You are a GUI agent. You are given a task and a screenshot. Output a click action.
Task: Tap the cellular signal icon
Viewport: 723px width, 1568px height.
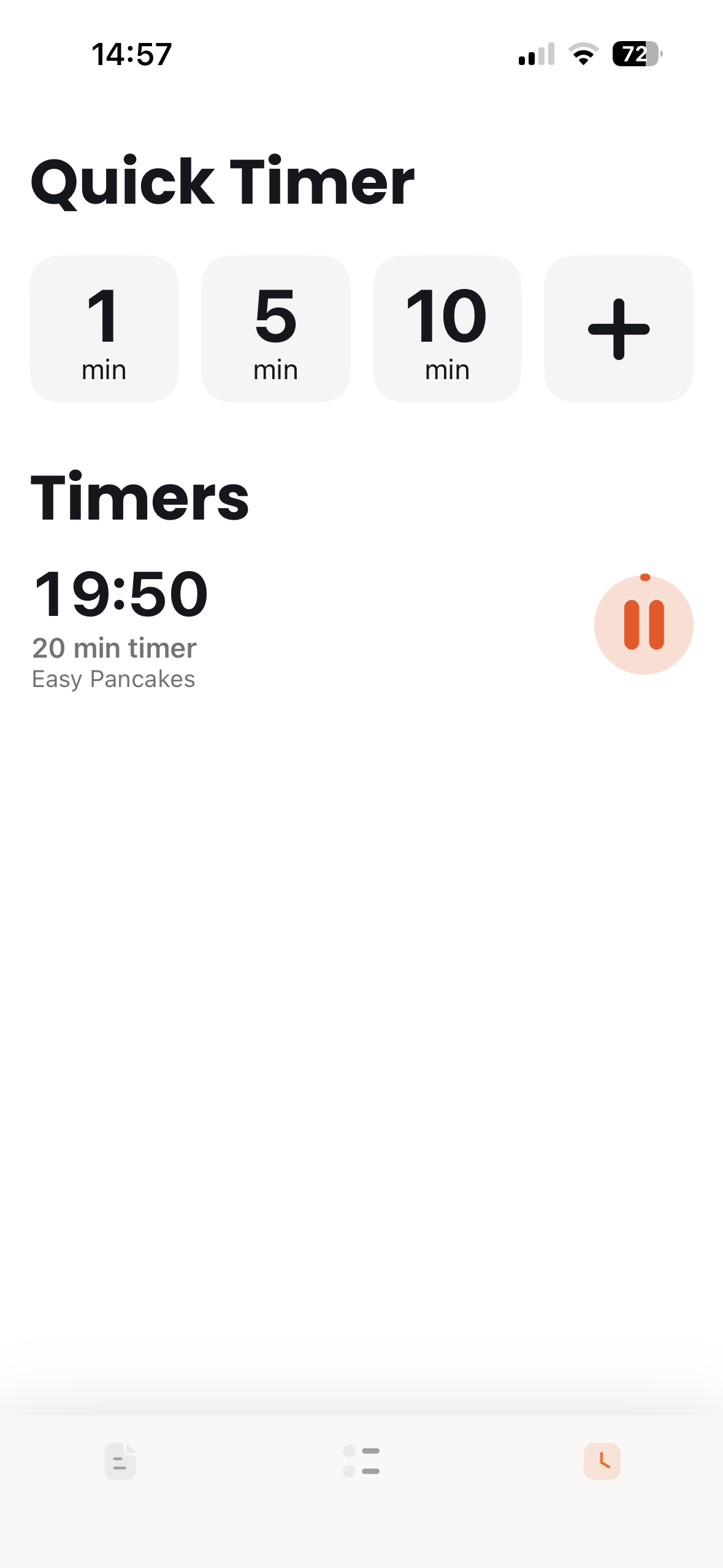point(535,55)
